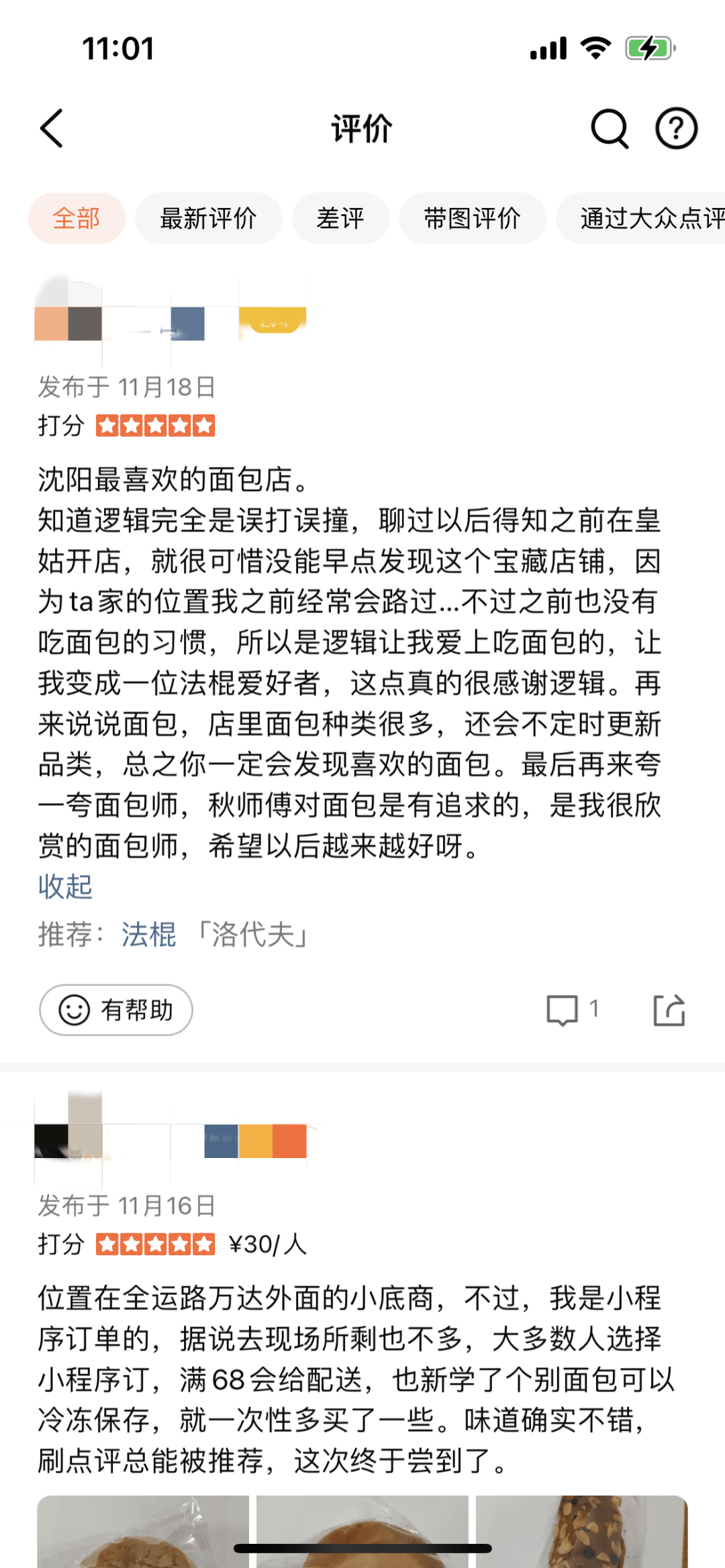Toggle the 全部 filter chip
This screenshot has width=725, height=1568.
[x=77, y=218]
